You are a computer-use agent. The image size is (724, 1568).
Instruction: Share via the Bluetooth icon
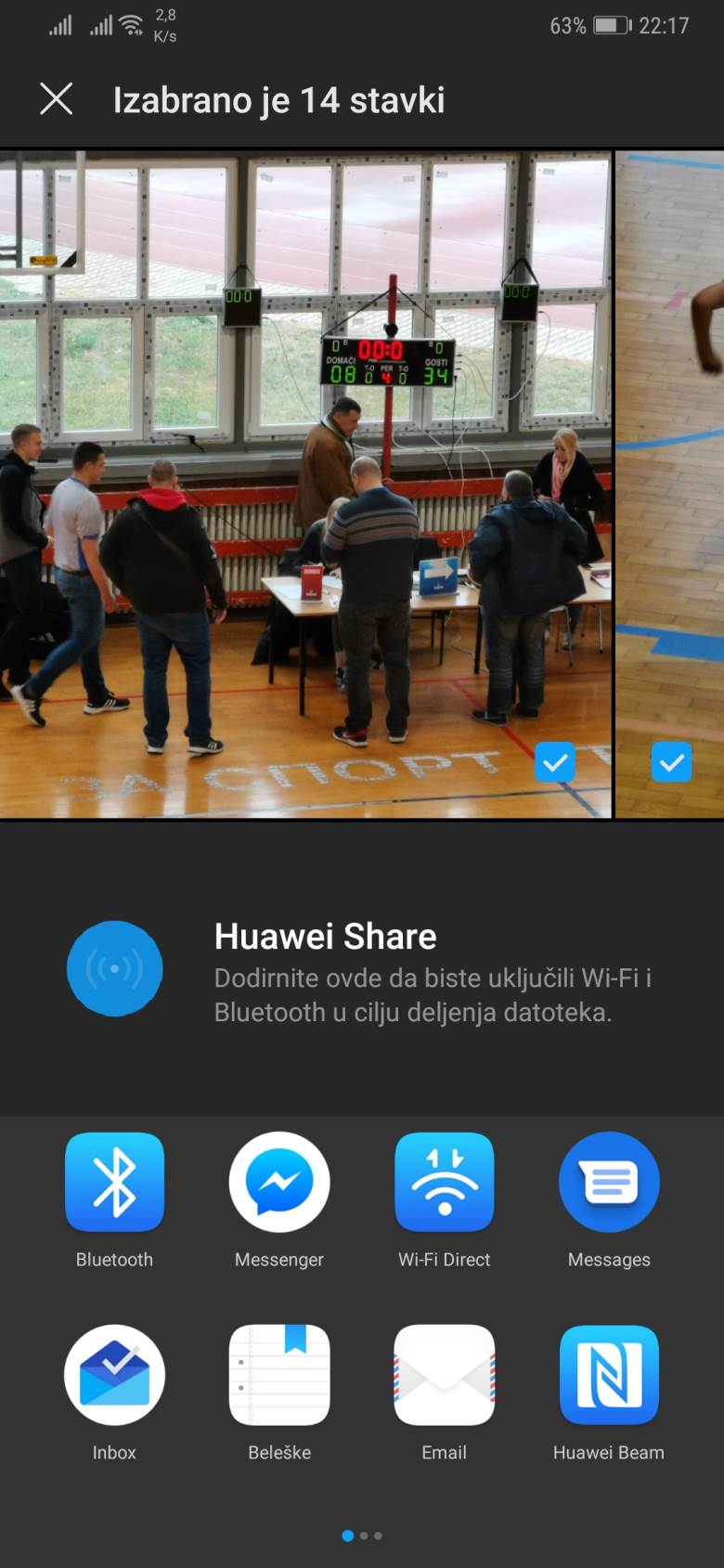point(114,1181)
